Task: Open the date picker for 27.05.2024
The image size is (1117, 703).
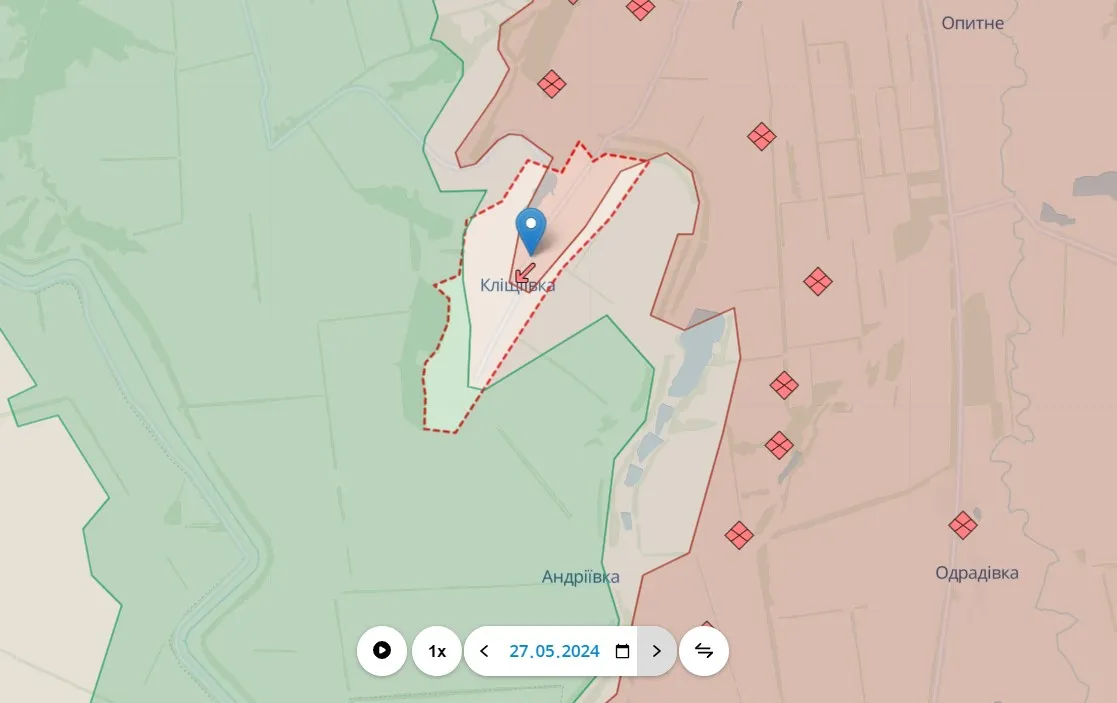Action: click(622, 651)
